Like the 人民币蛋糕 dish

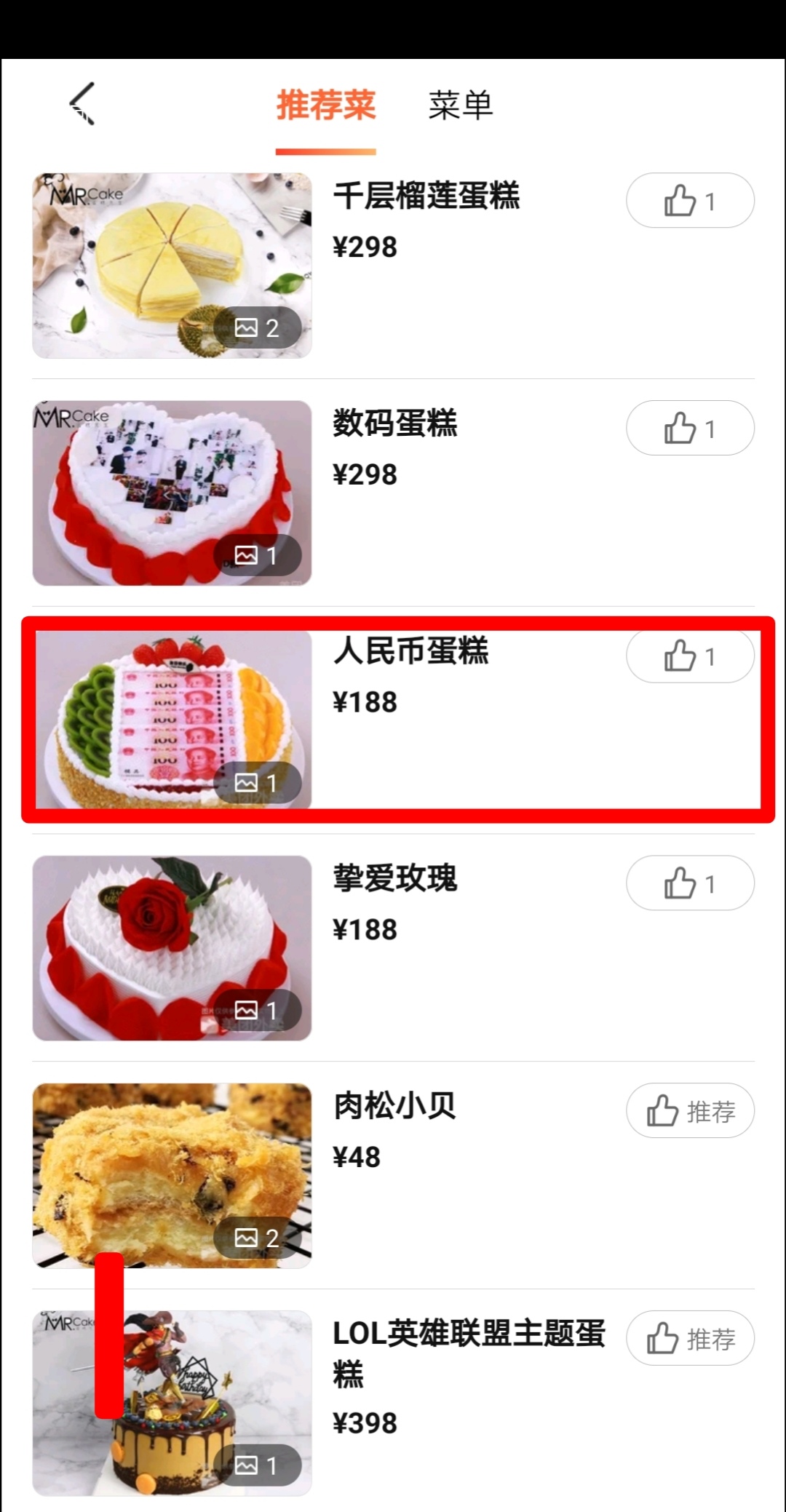pos(689,656)
